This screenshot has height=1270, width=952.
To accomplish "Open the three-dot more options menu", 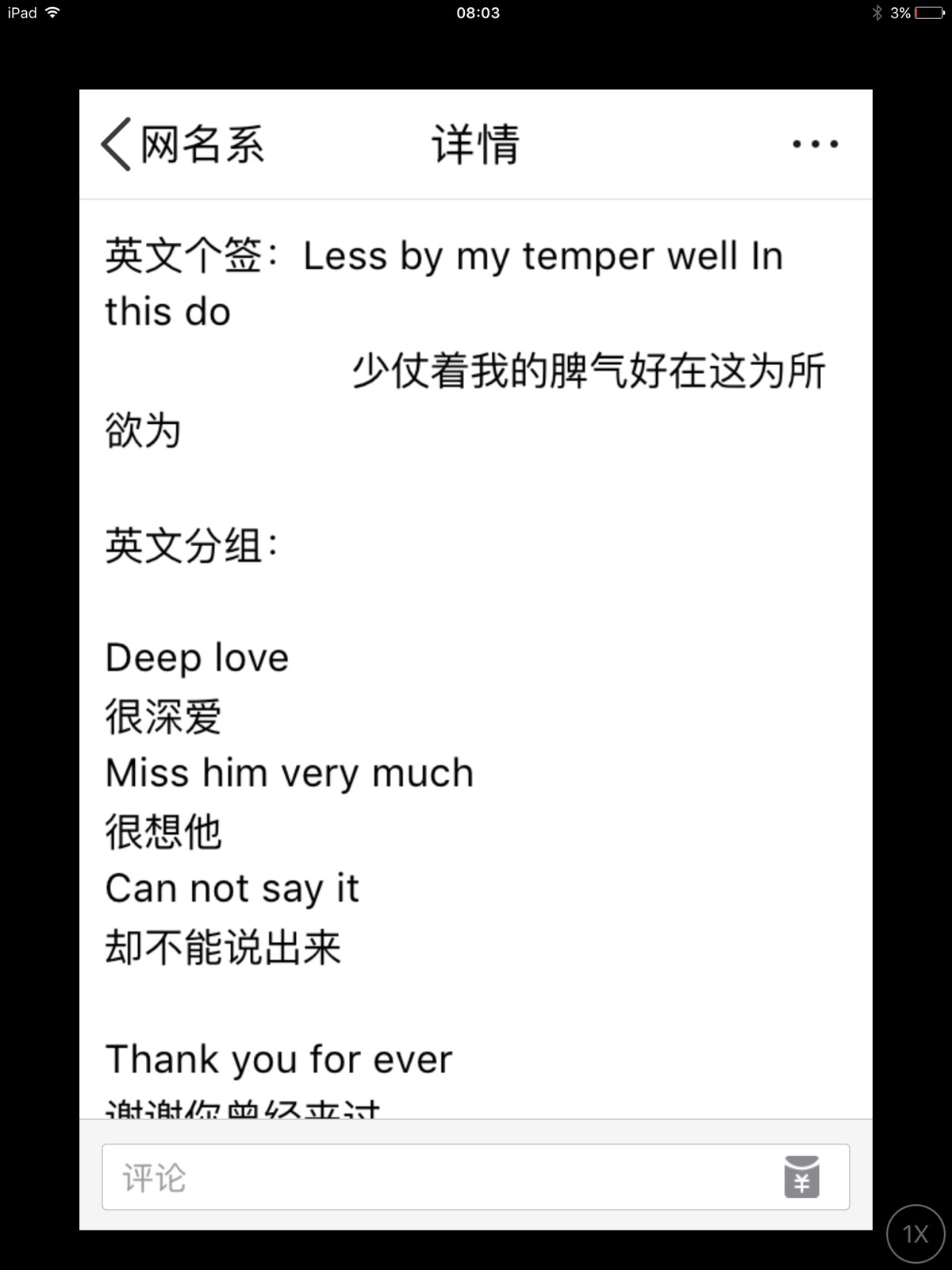I will pos(815,144).
